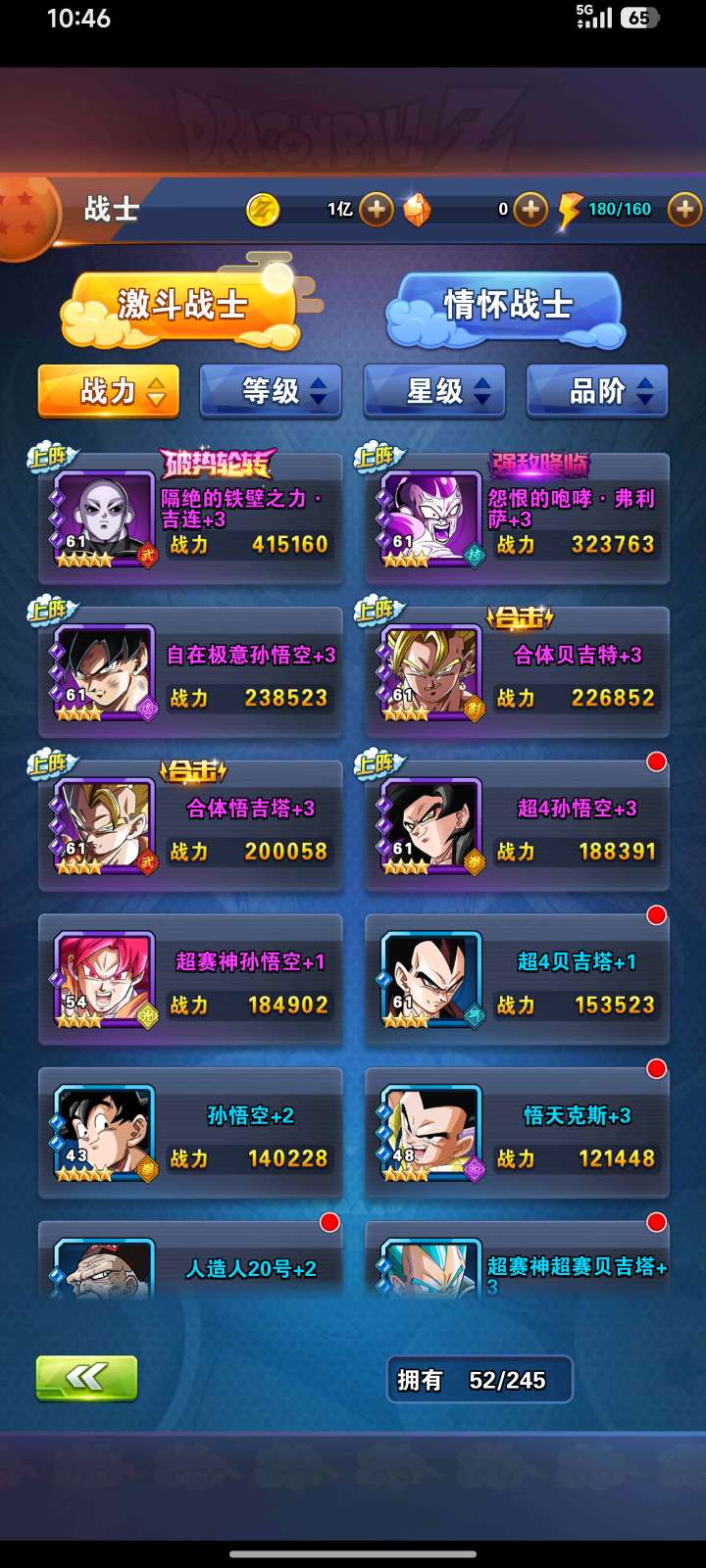Switch to the 情怀战士 tab
This screenshot has height=1568, width=706.
[x=507, y=306]
